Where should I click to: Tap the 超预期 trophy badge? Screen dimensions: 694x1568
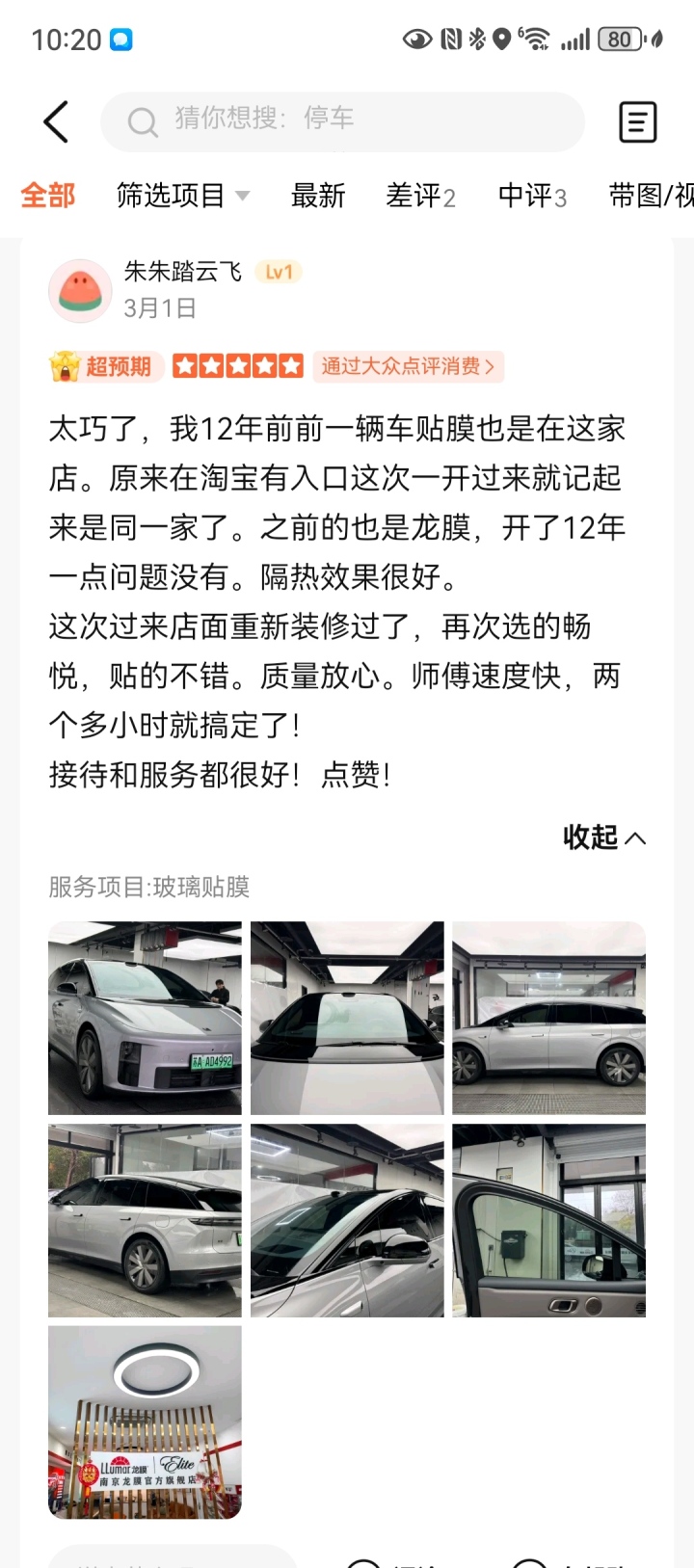tap(104, 366)
